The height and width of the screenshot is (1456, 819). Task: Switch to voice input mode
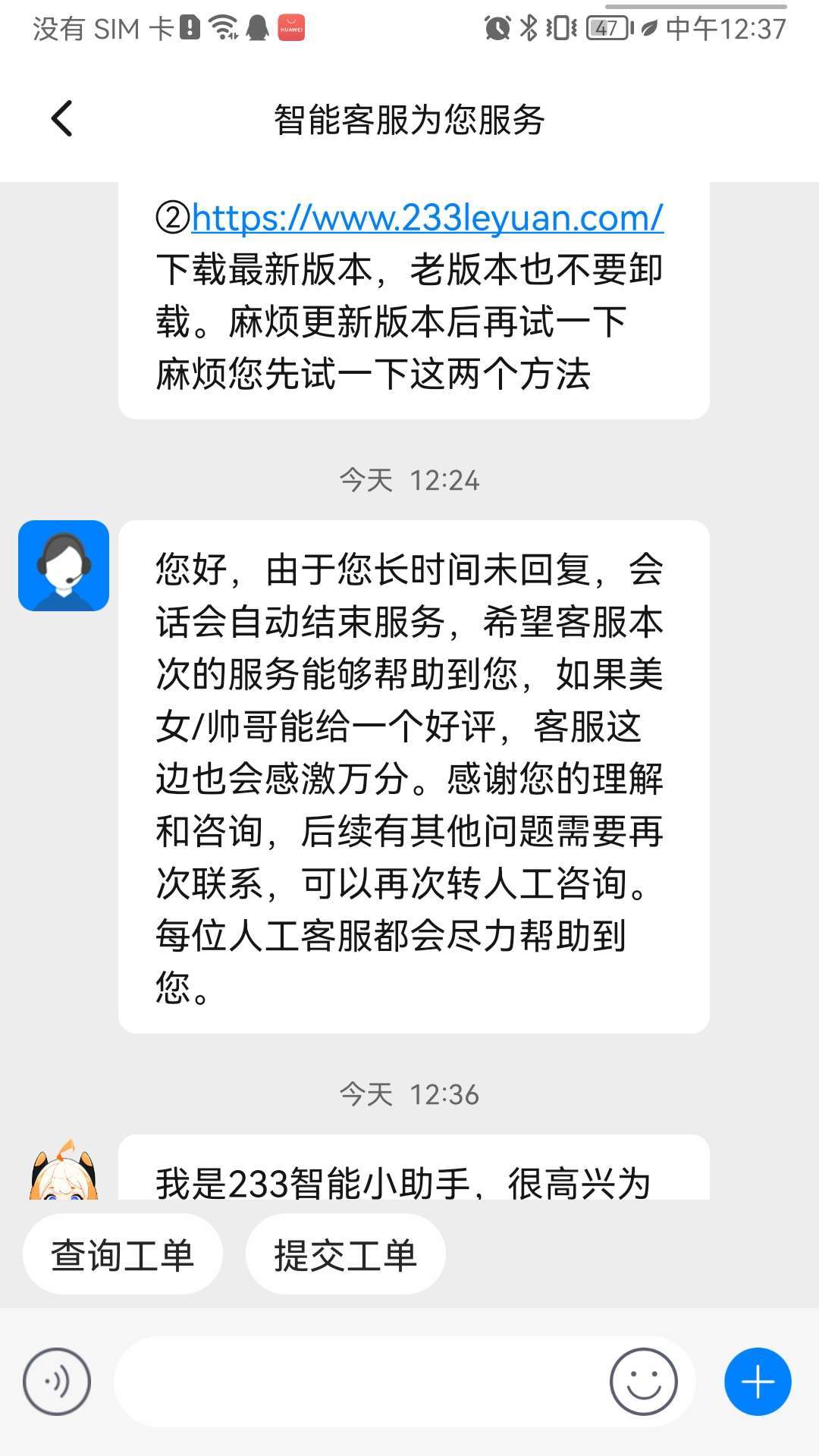pyautogui.click(x=57, y=1382)
